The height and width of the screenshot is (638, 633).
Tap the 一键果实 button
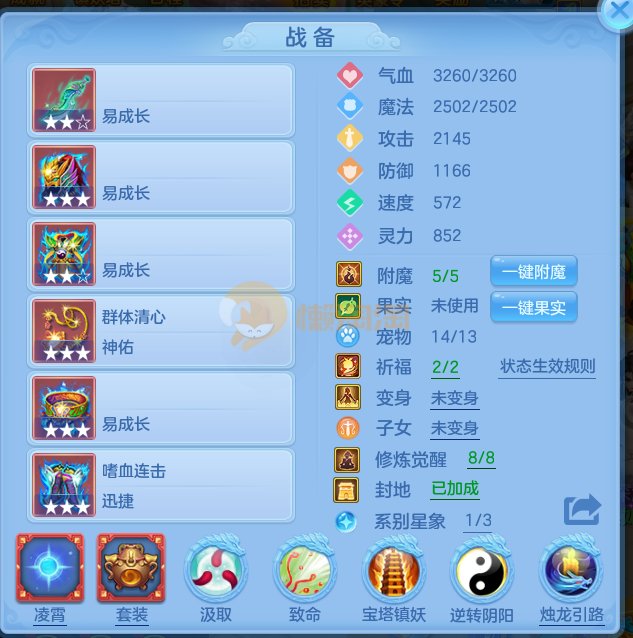(533, 306)
